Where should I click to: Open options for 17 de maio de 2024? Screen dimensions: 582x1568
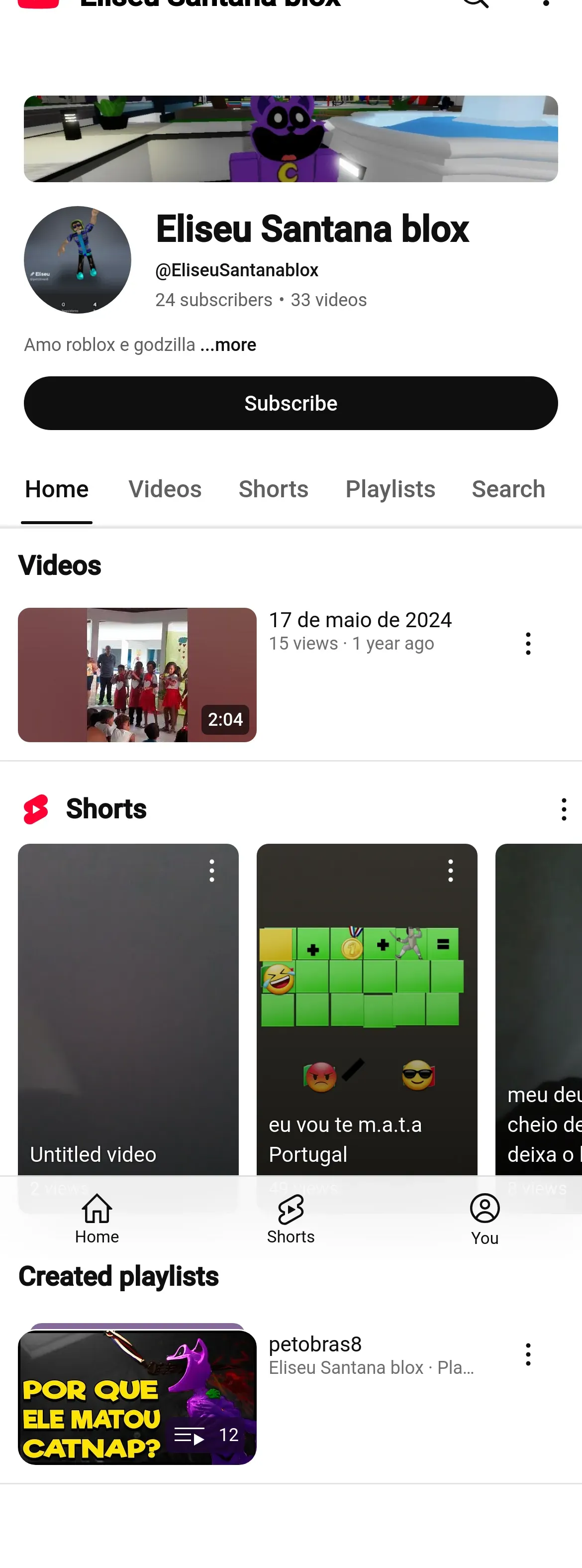pos(528,644)
